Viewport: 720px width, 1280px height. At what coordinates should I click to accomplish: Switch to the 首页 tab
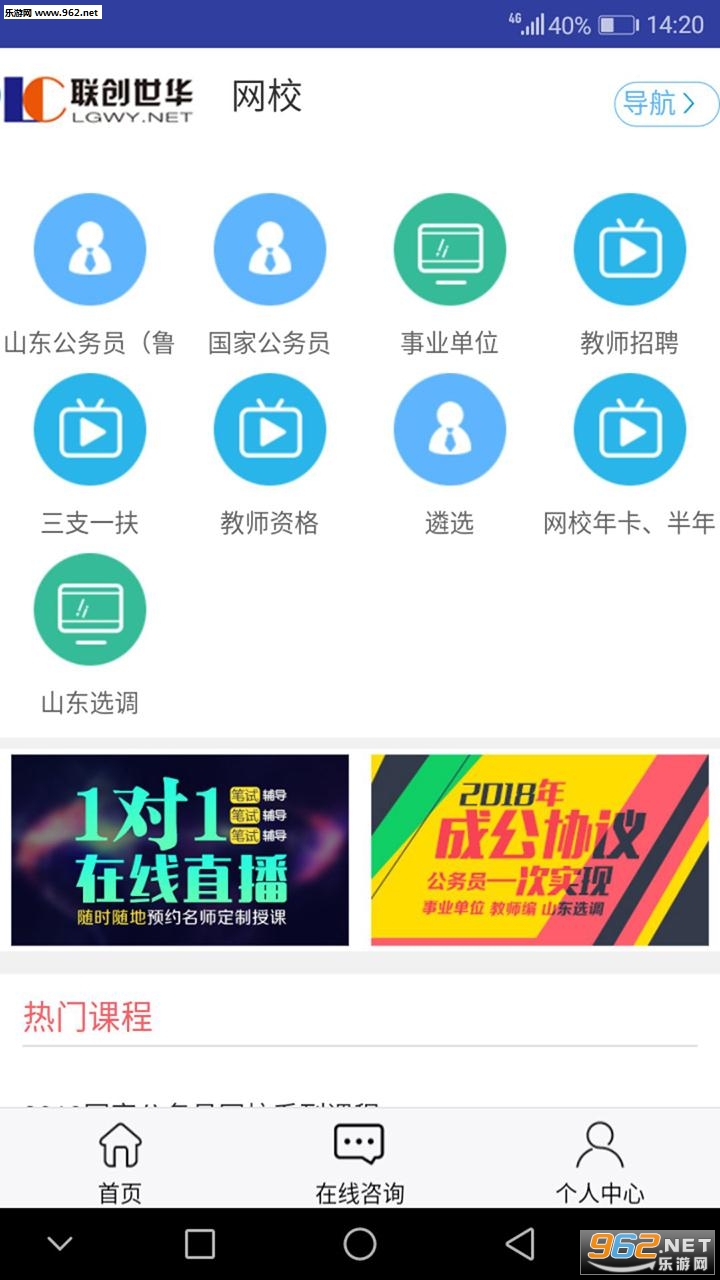(x=120, y=1162)
